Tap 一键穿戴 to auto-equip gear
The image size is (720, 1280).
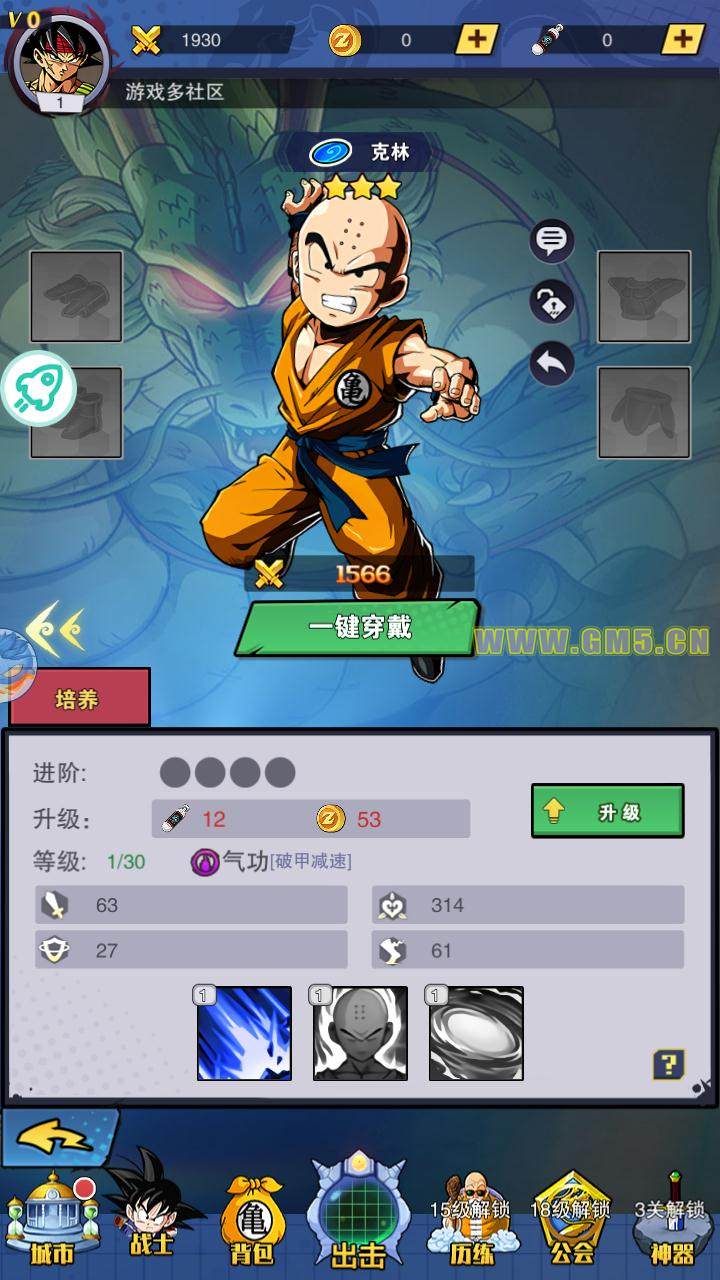point(357,628)
